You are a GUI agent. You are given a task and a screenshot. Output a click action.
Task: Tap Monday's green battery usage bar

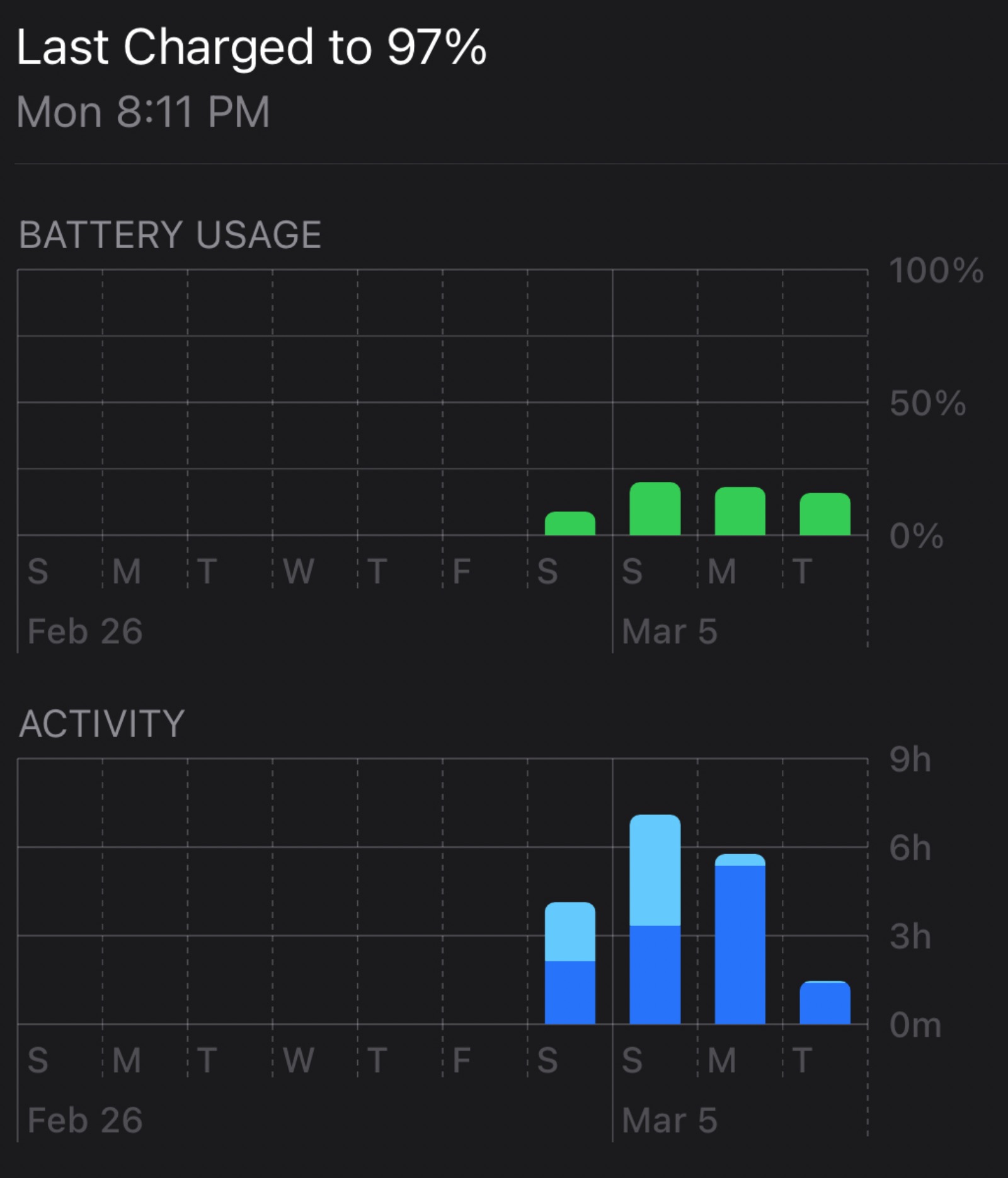(x=740, y=512)
